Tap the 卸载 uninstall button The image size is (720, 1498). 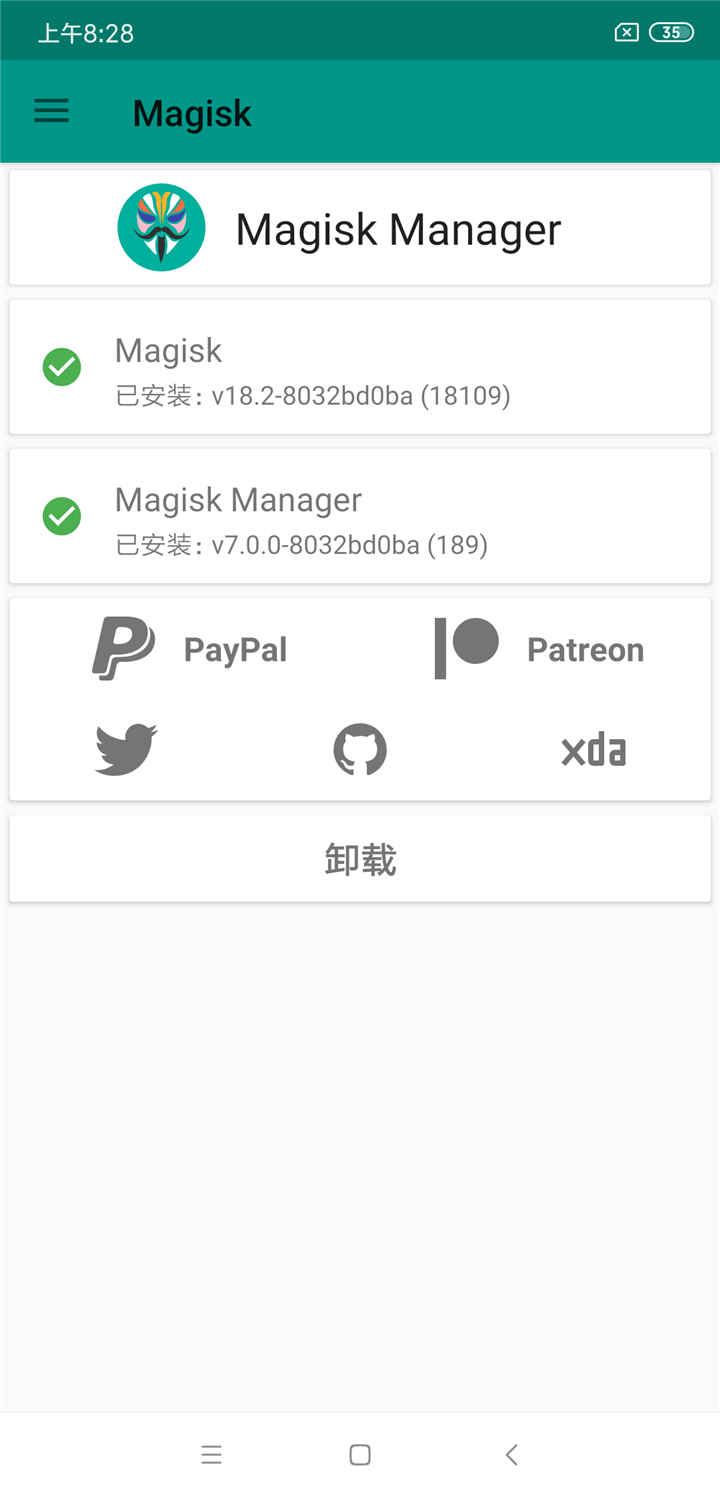coord(360,859)
